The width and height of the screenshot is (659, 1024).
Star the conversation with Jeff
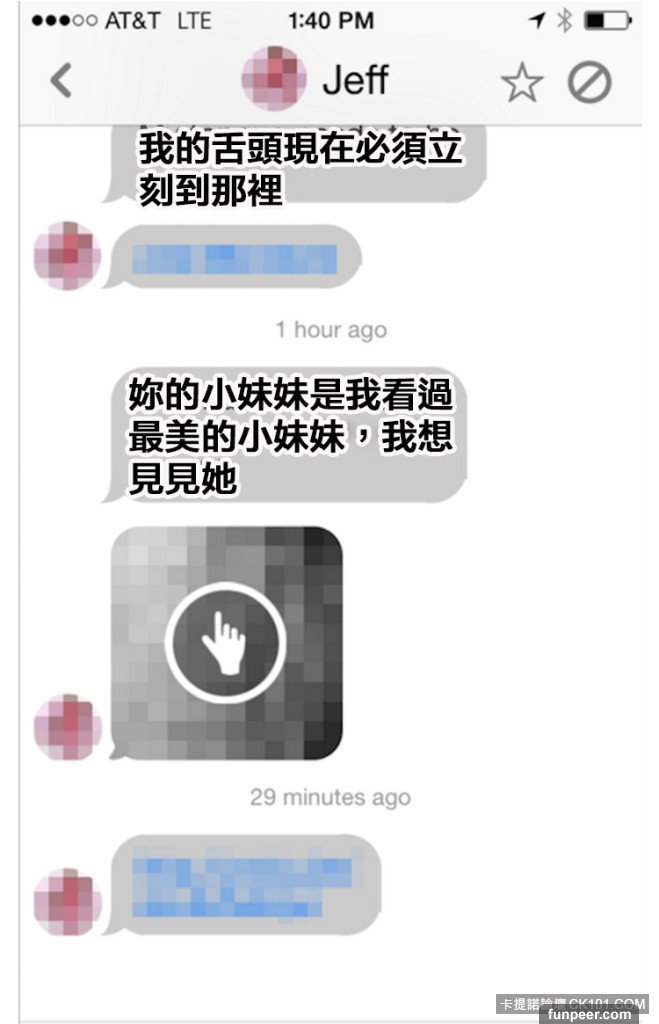pyautogui.click(x=521, y=84)
